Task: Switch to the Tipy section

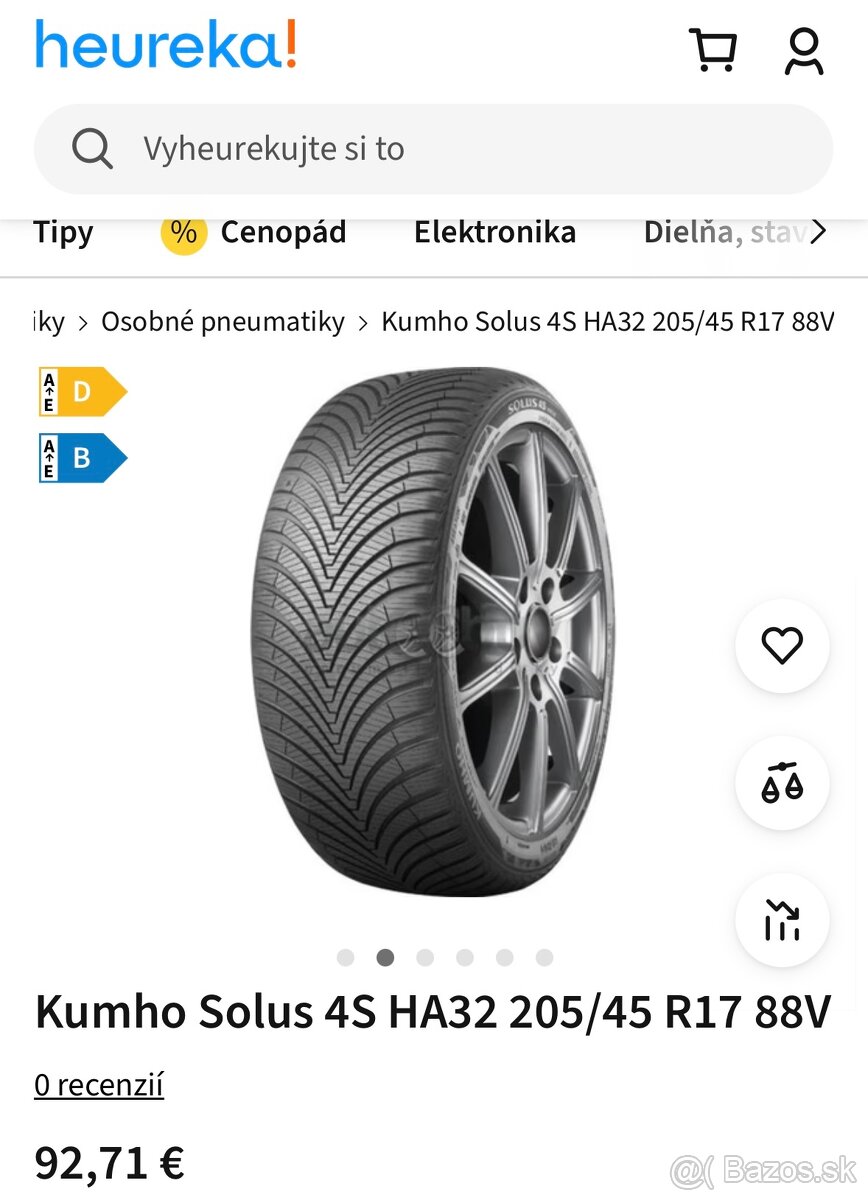Action: coord(62,232)
